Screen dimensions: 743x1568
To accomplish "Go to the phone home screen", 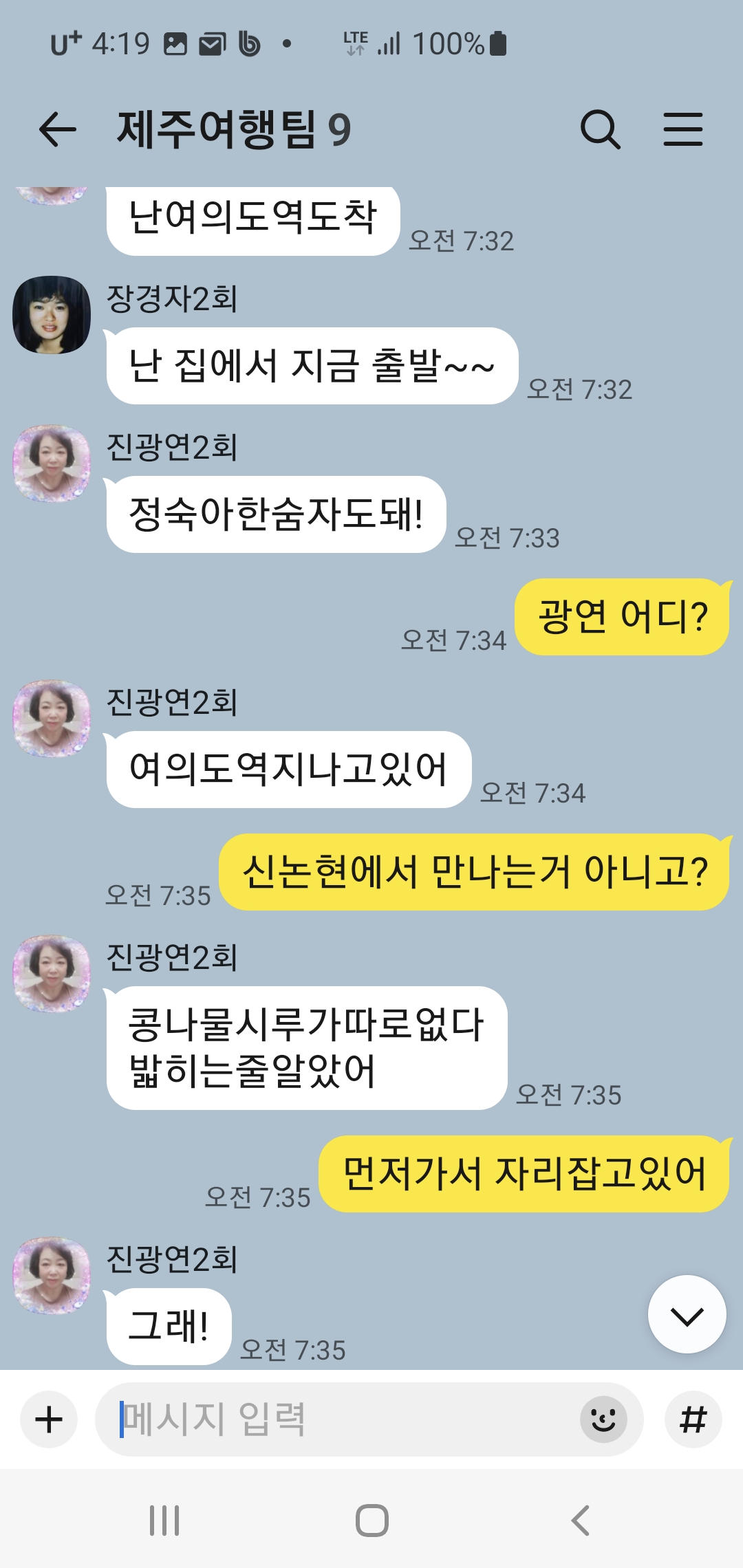I will [371, 1521].
